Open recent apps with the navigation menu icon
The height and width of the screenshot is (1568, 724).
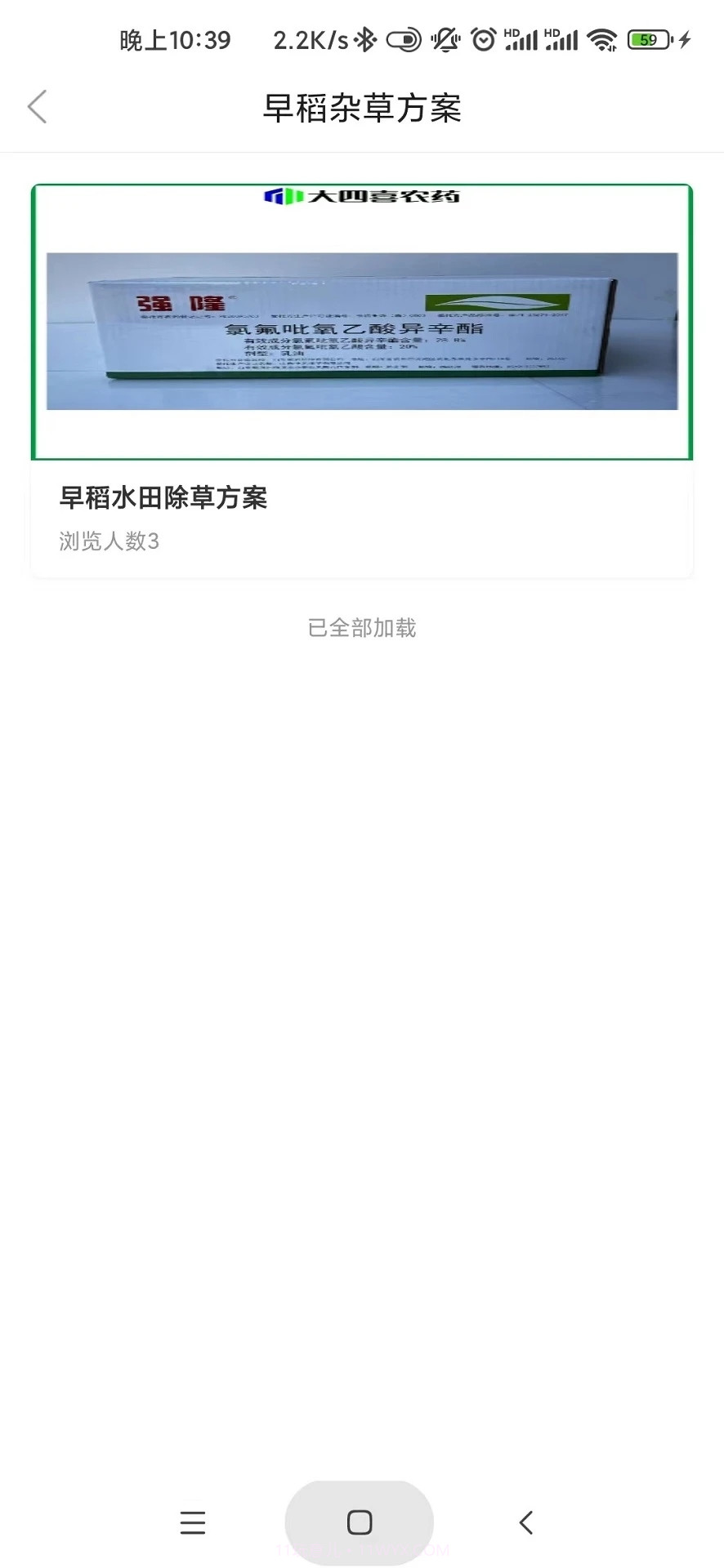193,1521
